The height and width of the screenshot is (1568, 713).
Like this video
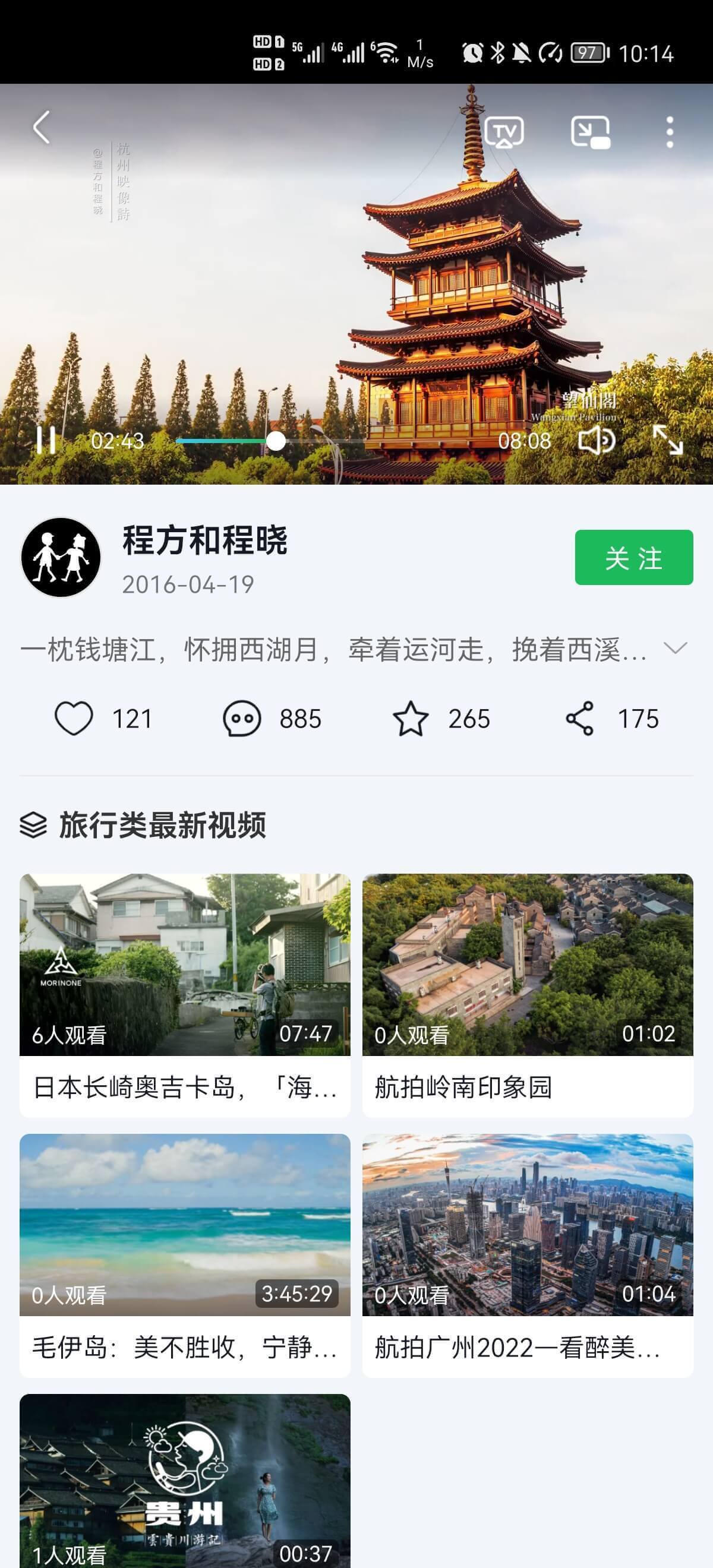(x=74, y=719)
